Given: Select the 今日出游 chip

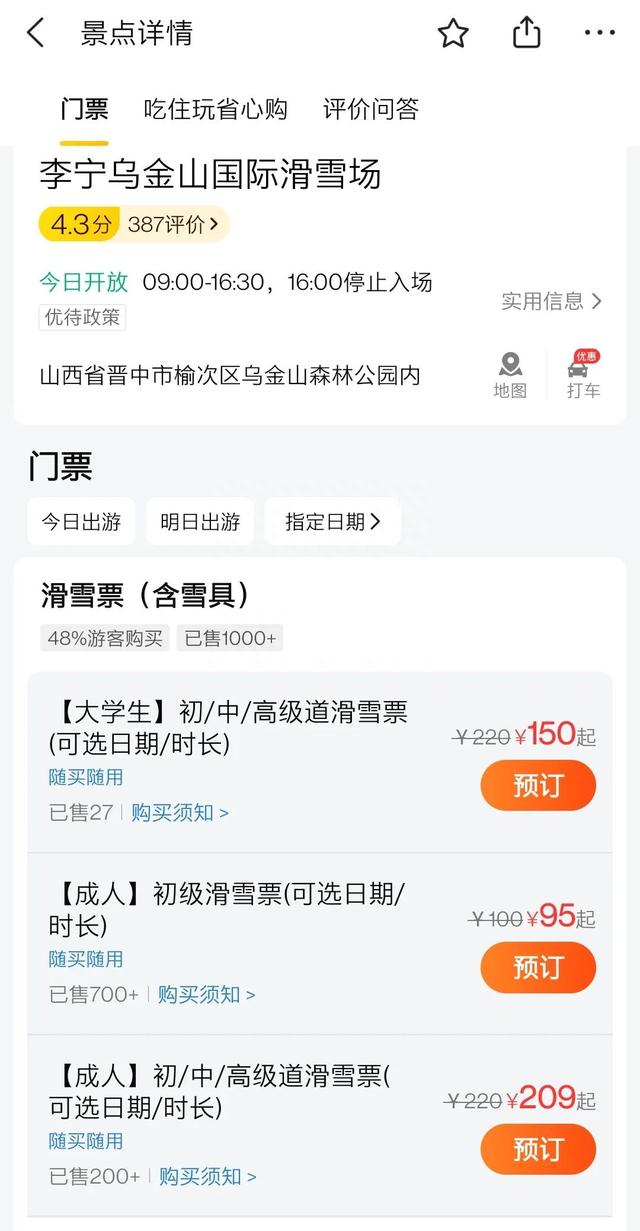Looking at the screenshot, I should pos(81,522).
